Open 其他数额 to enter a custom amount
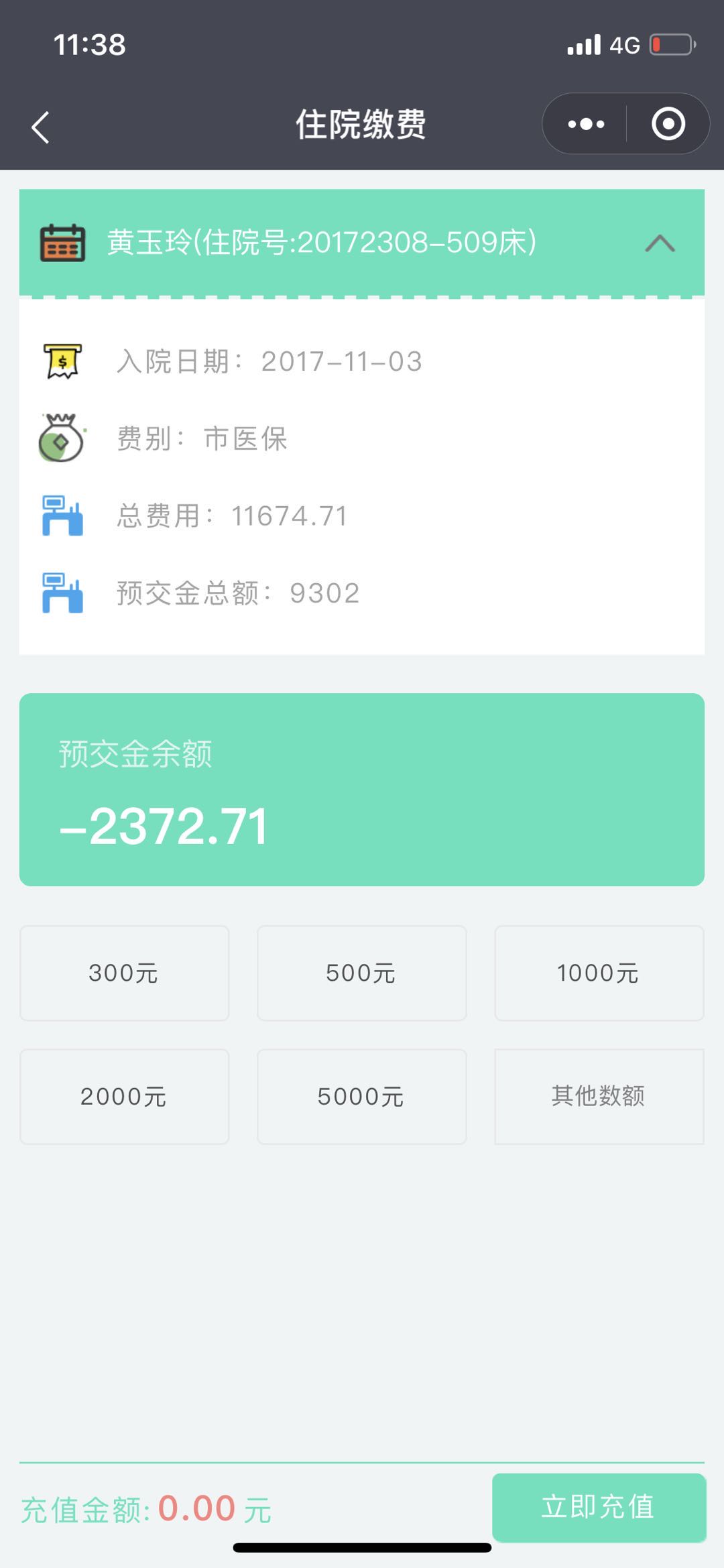 pyautogui.click(x=599, y=1097)
